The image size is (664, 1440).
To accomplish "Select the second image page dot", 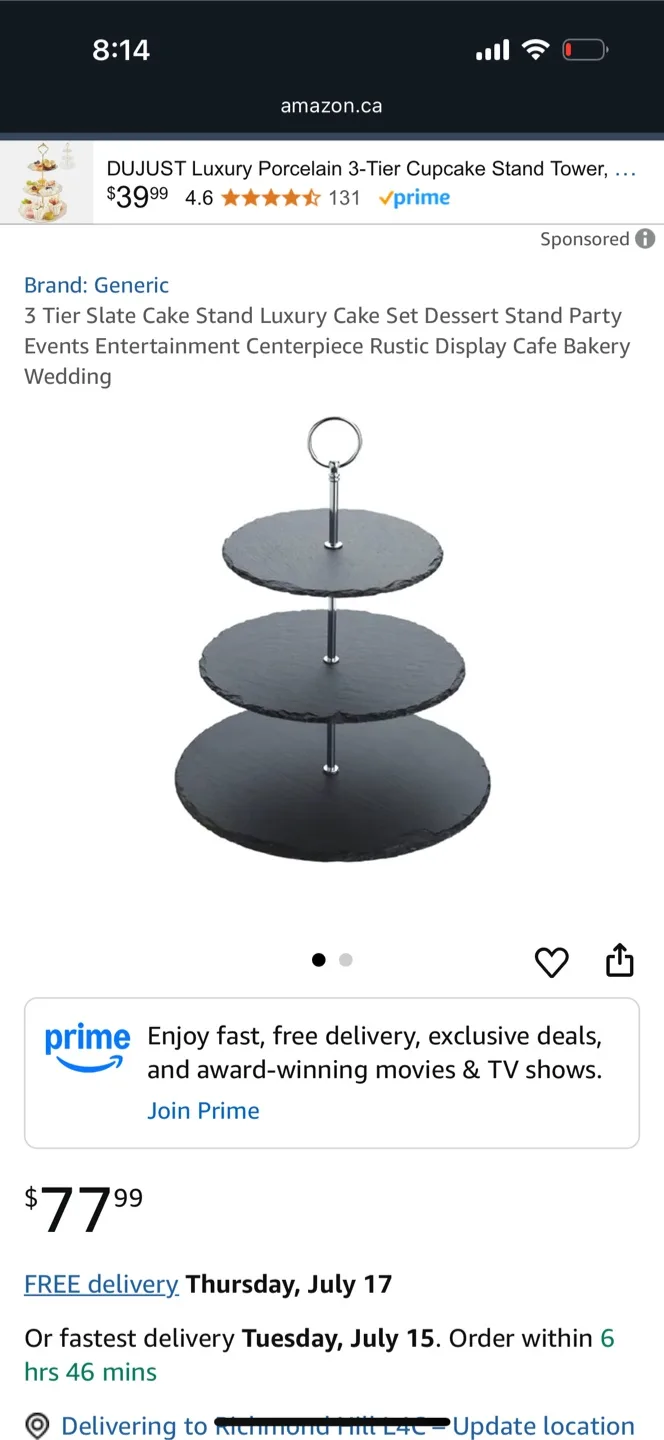I will tap(346, 960).
